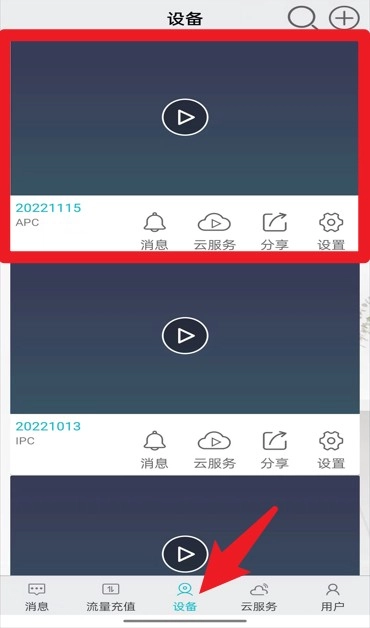This screenshot has height=628, width=370.
Task: Play the 20221013 IPC camera feed
Action: tap(185, 336)
